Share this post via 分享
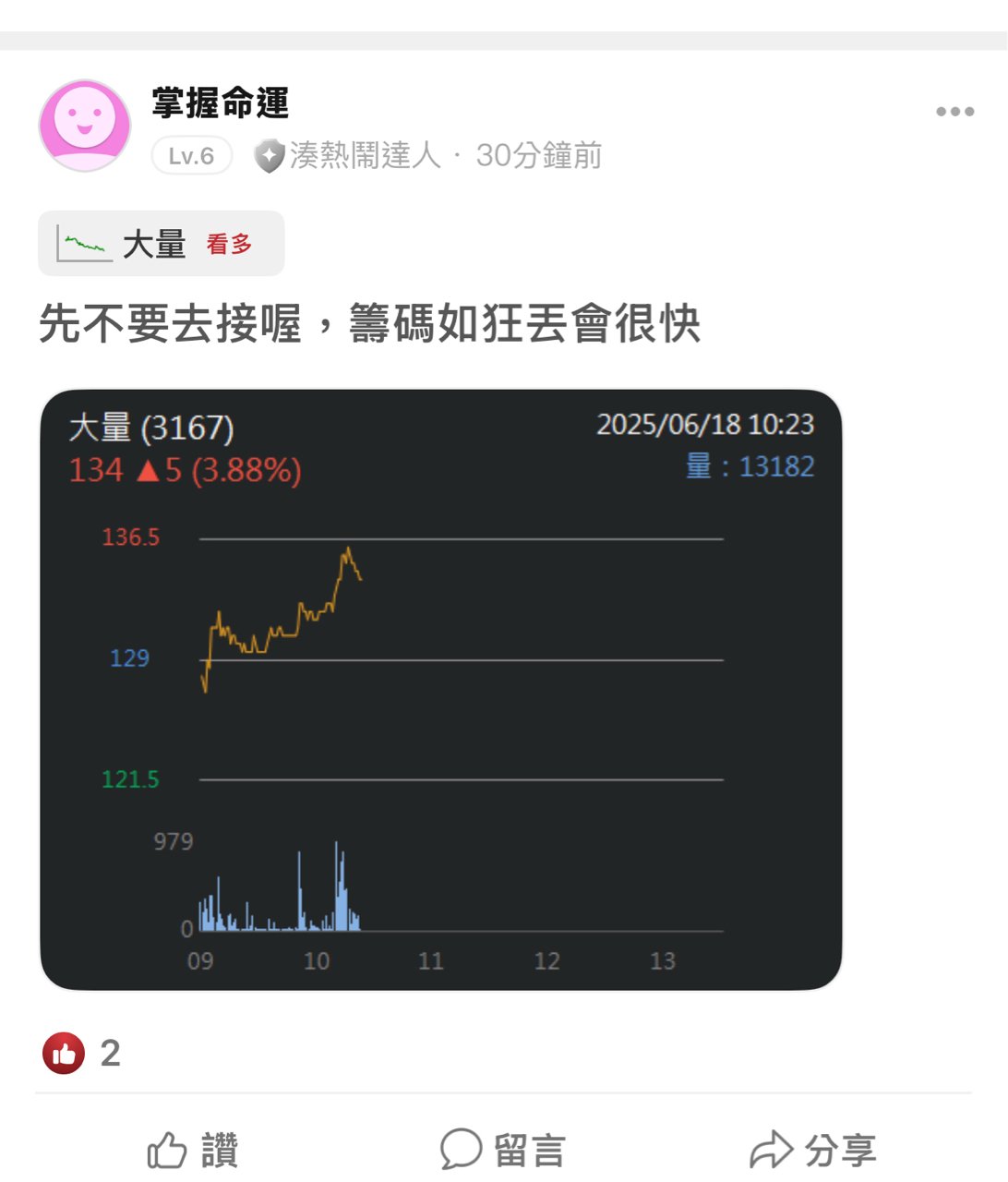Viewport: 1008px width, 1182px height. click(x=813, y=1150)
